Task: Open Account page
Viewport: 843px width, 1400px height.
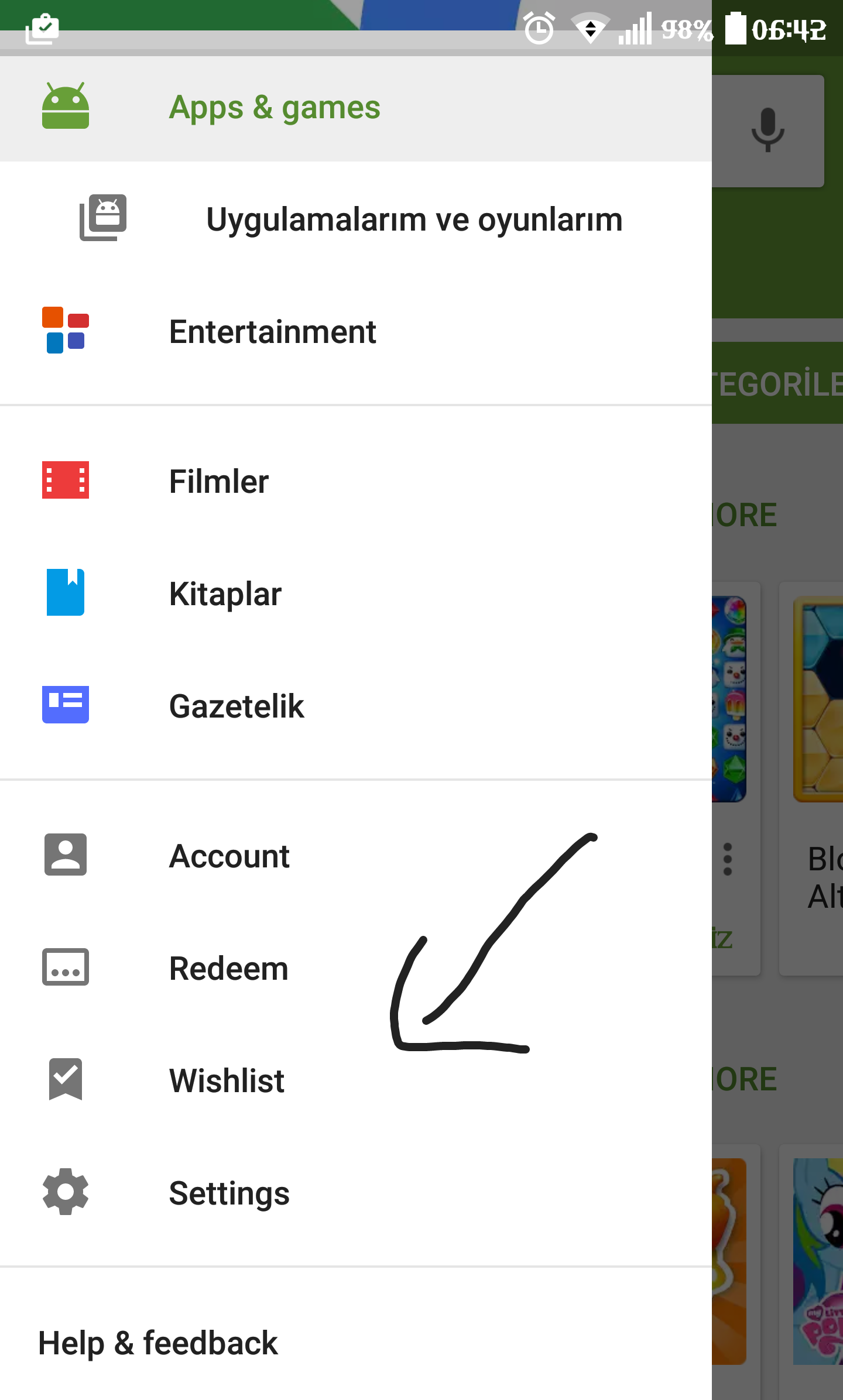Action: coord(356,856)
